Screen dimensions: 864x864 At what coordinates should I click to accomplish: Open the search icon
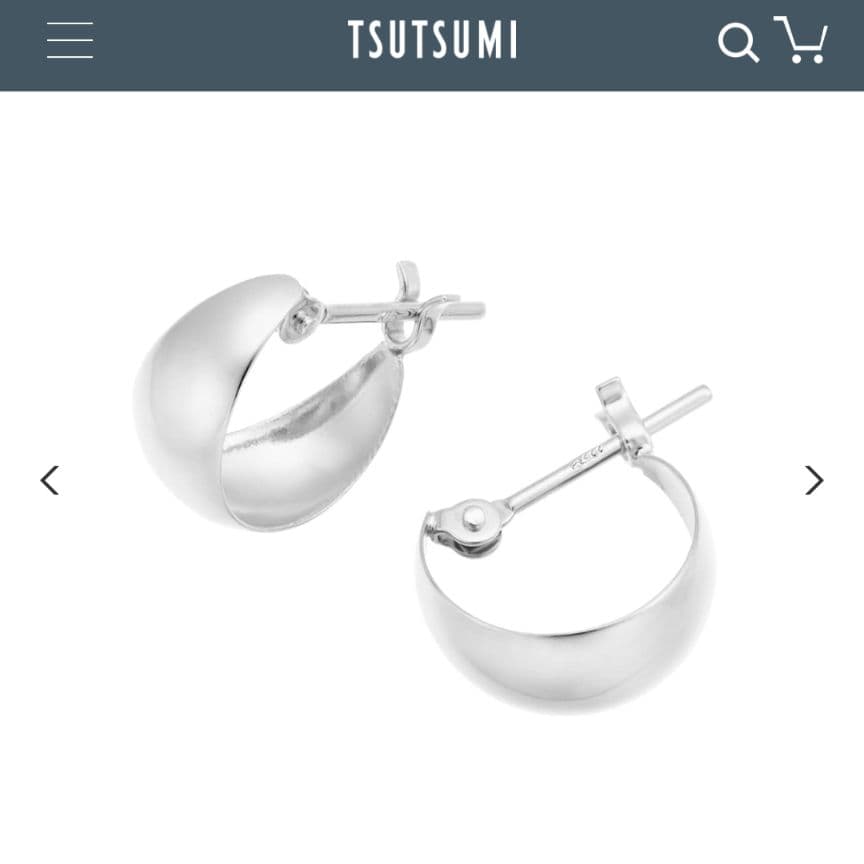pos(738,43)
